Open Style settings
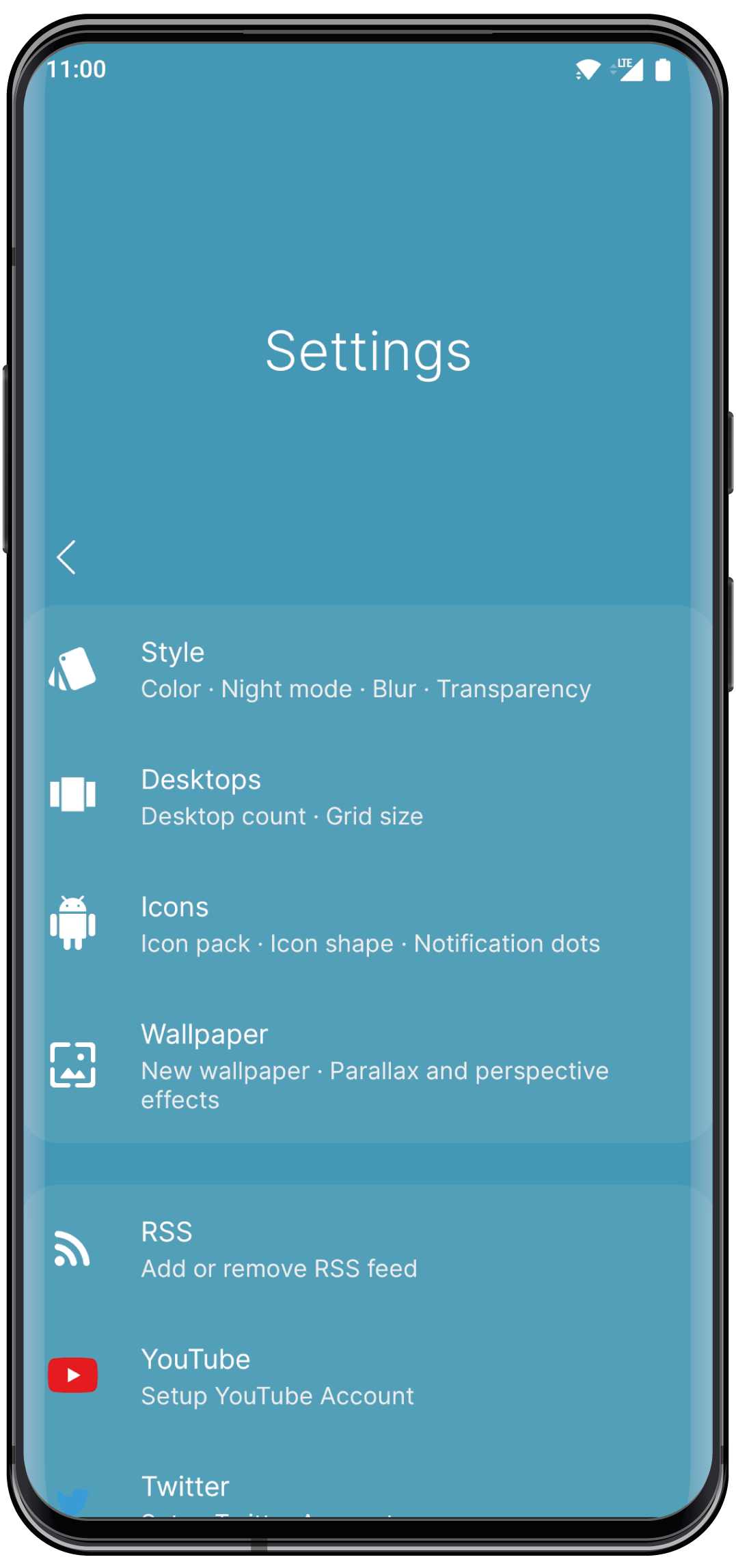 pyautogui.click(x=368, y=670)
